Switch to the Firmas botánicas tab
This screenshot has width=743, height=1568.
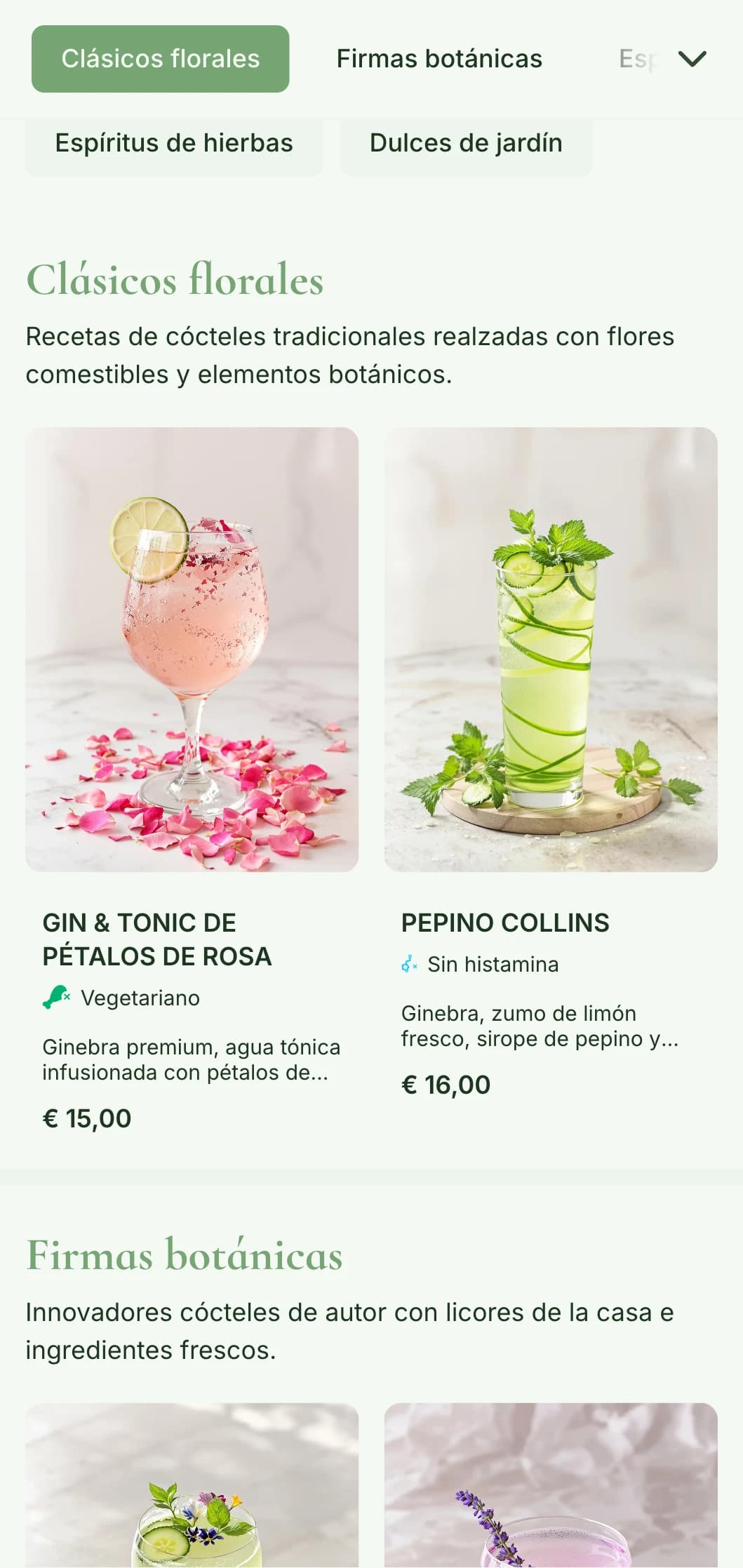pyautogui.click(x=439, y=59)
